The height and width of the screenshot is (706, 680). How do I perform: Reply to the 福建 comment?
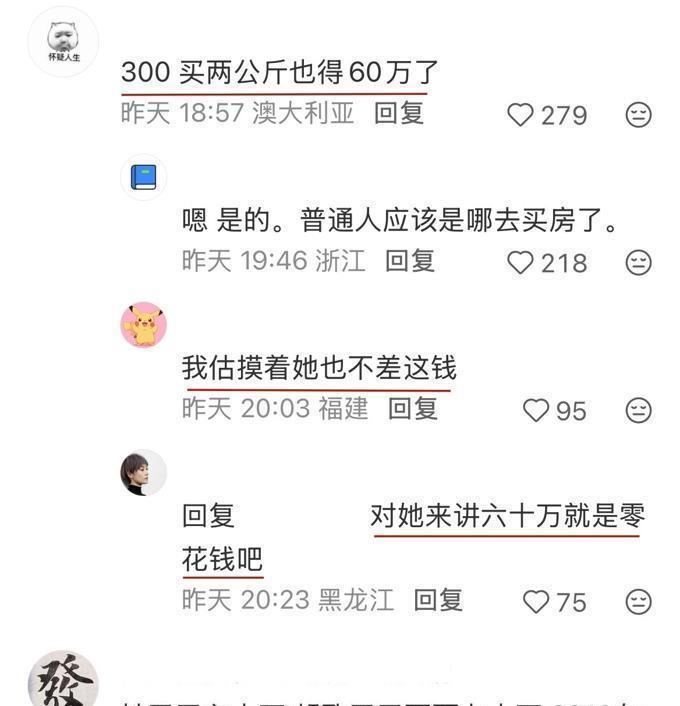click(x=413, y=408)
